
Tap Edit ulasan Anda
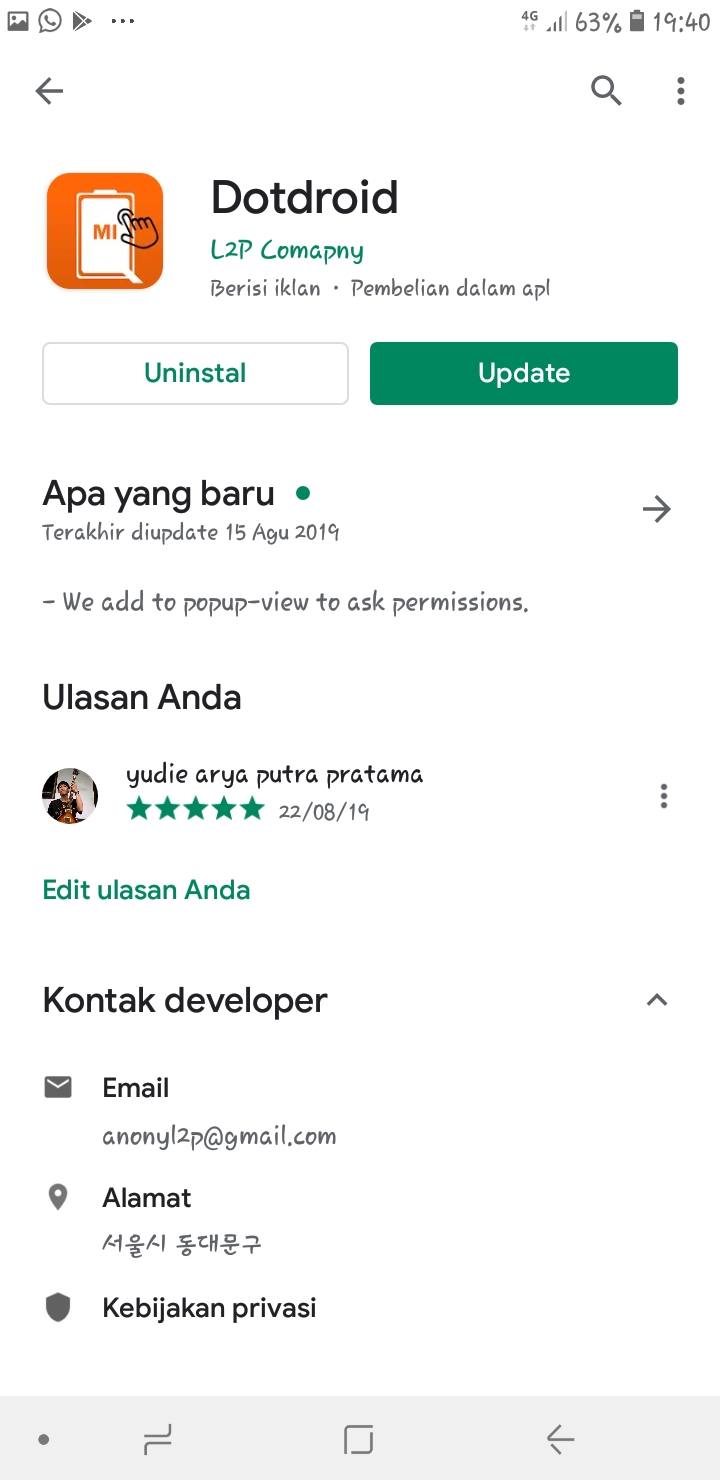coord(146,890)
